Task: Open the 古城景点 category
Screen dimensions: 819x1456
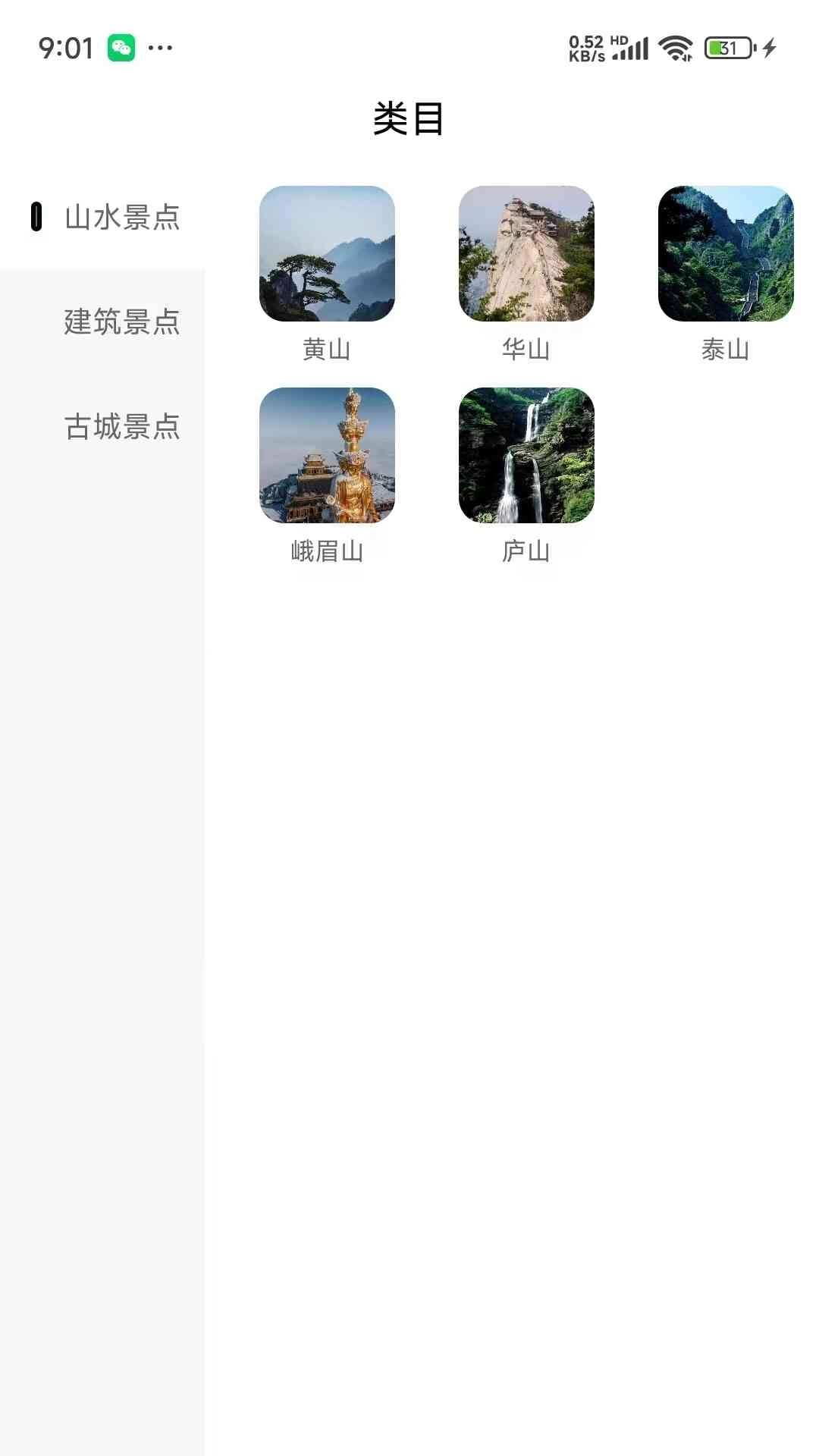Action: pos(121,428)
